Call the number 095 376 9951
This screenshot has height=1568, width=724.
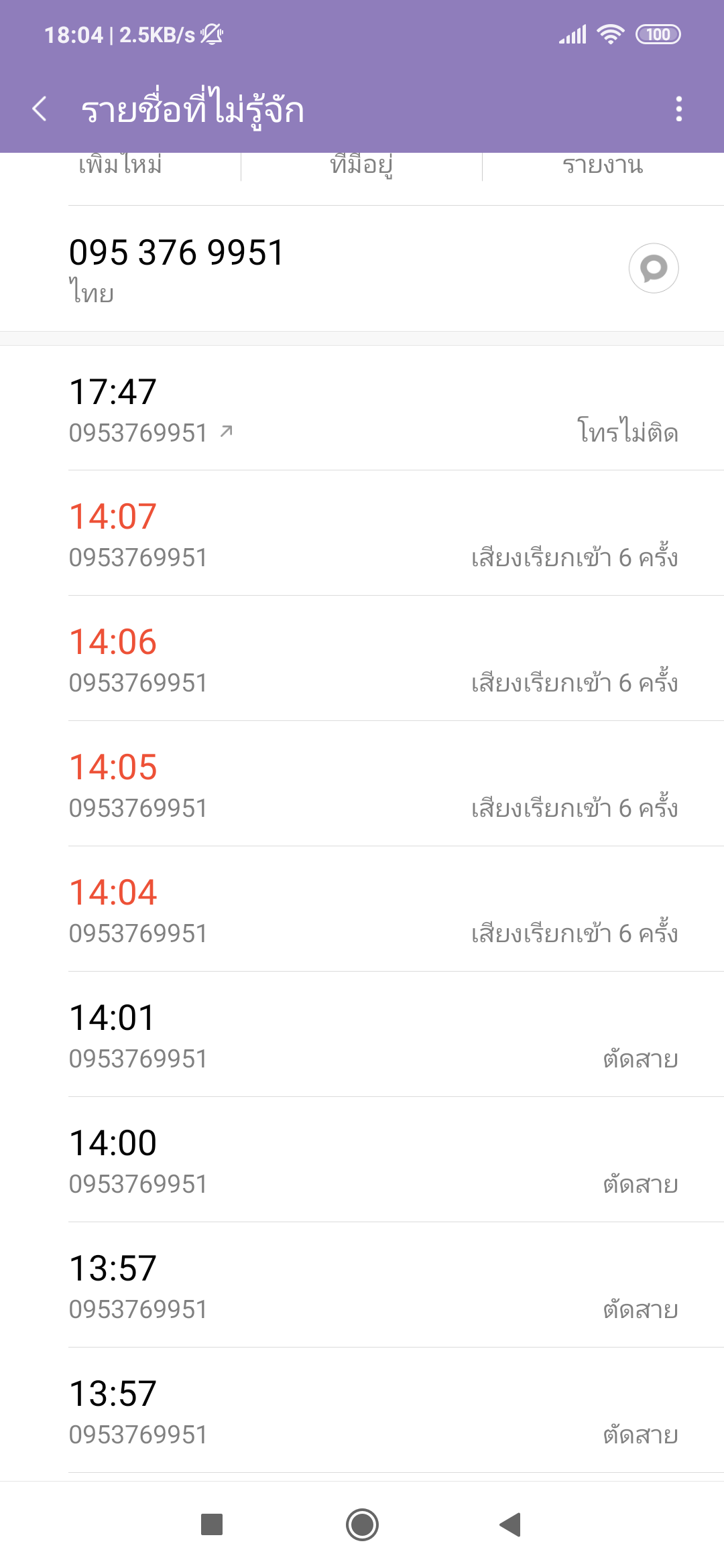click(x=268, y=268)
